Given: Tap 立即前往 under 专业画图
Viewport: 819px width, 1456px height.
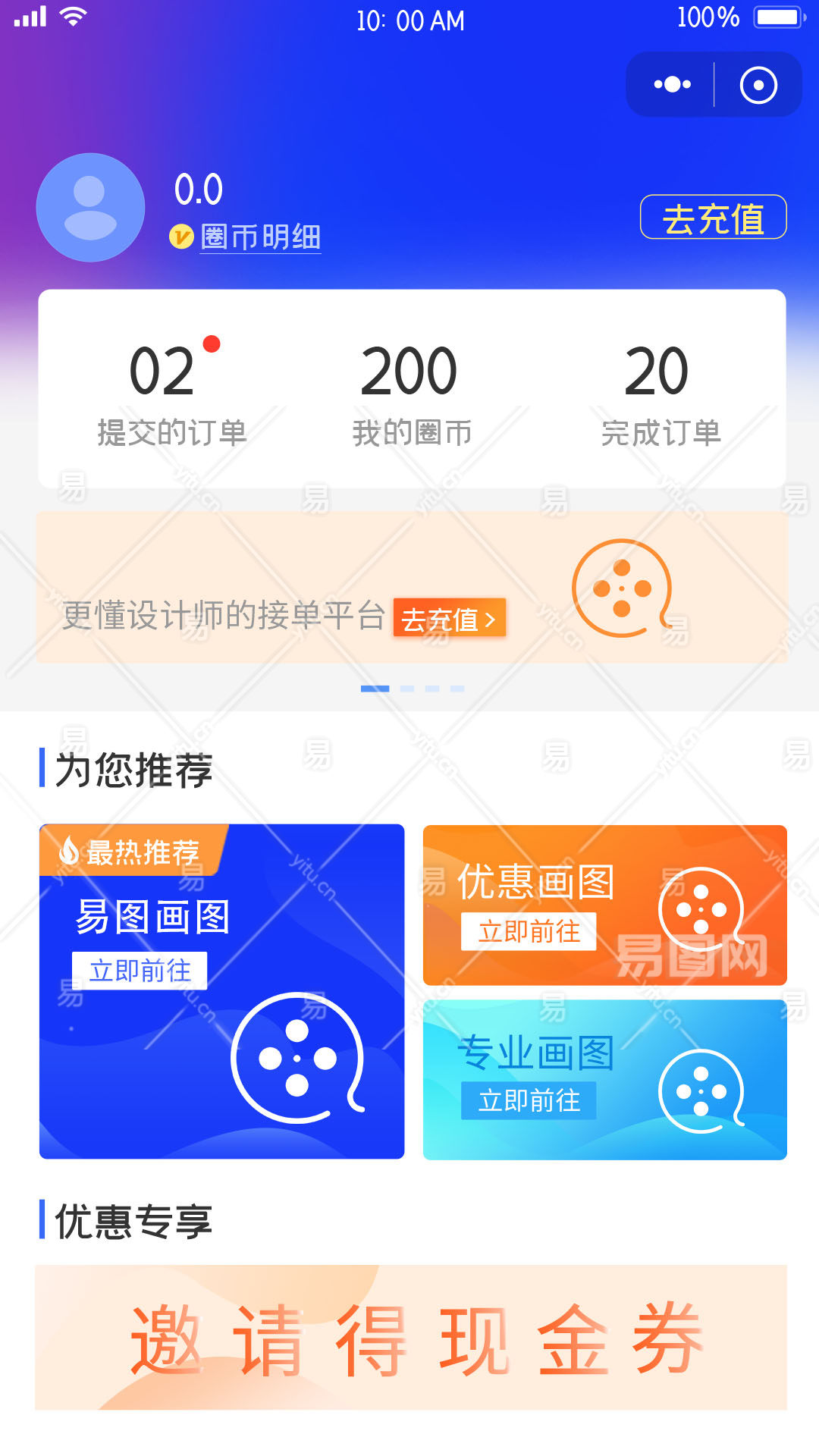Looking at the screenshot, I should (x=529, y=1100).
